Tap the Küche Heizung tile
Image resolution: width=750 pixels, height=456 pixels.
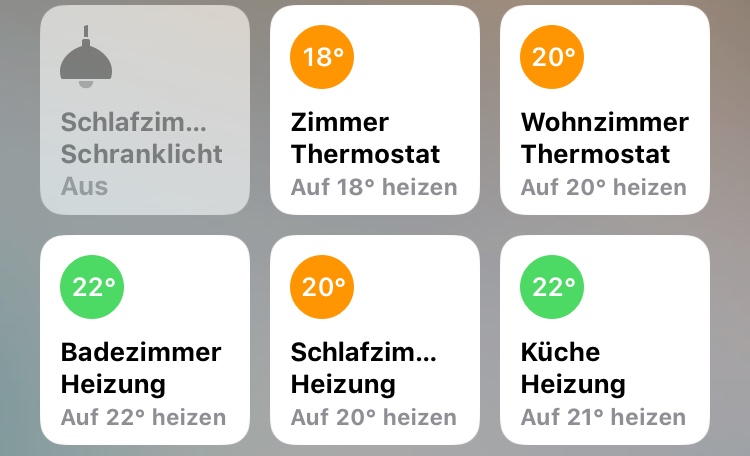(605, 340)
